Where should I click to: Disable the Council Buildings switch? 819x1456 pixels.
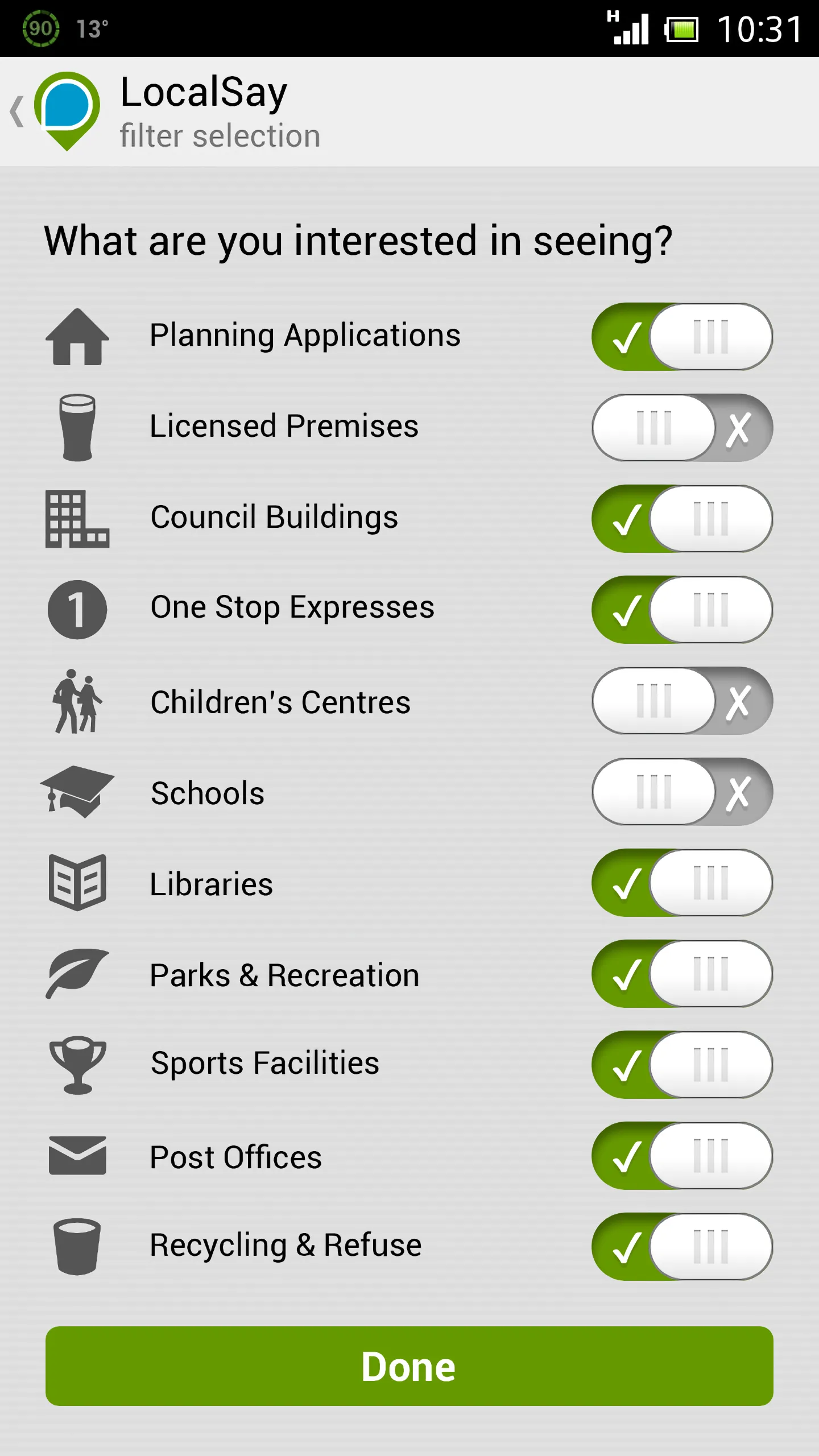pos(682,519)
